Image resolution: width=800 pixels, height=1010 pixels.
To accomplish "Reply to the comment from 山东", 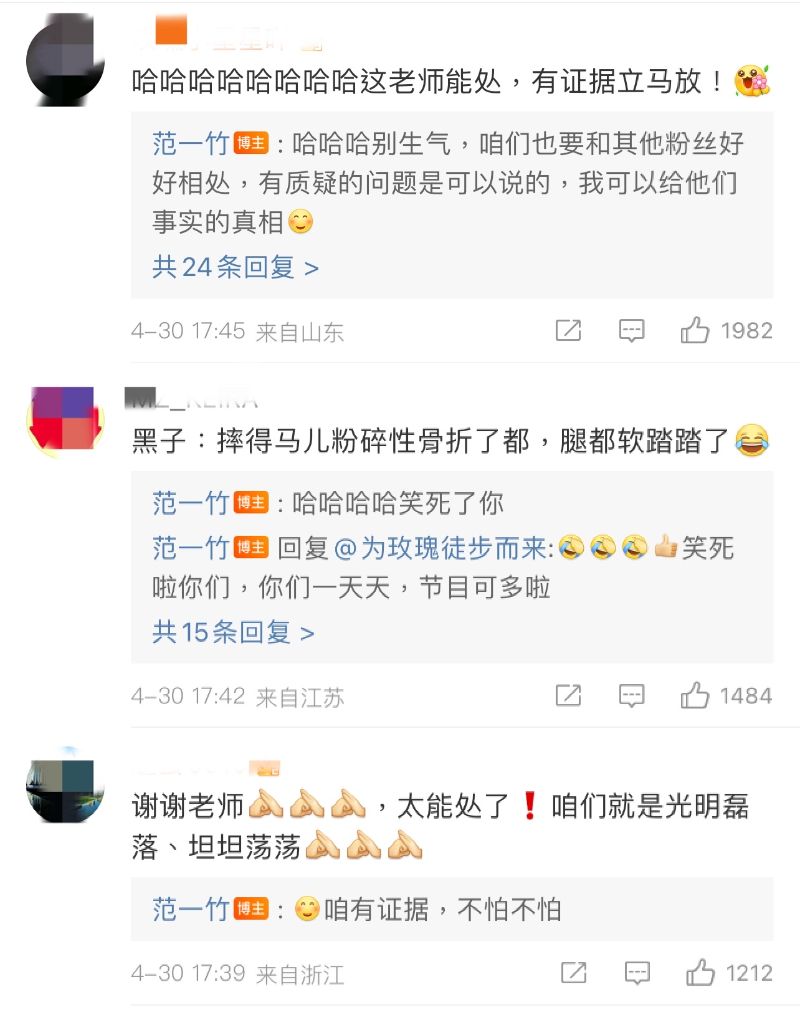I will tap(631, 331).
